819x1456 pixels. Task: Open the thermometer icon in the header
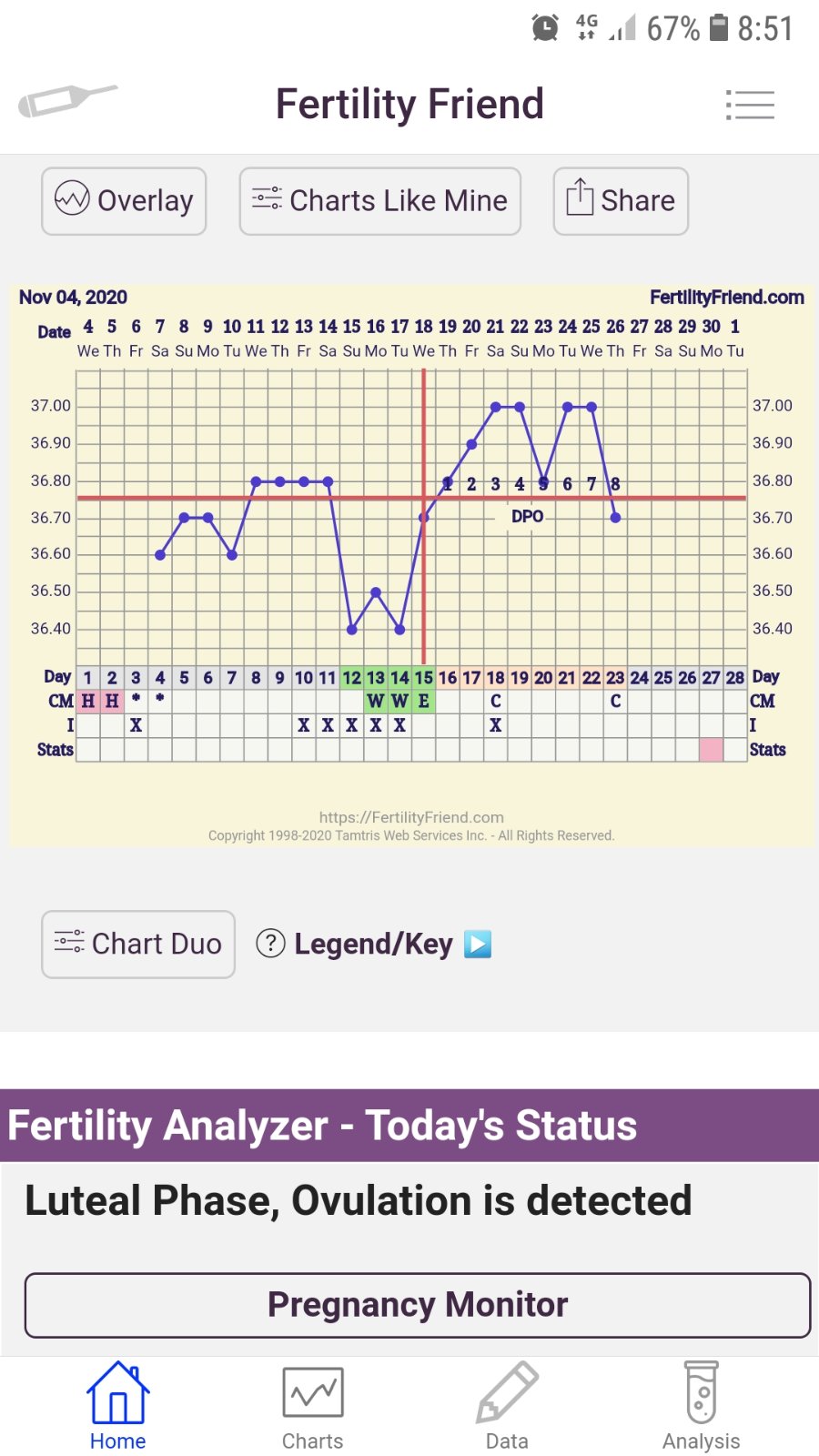(x=67, y=100)
